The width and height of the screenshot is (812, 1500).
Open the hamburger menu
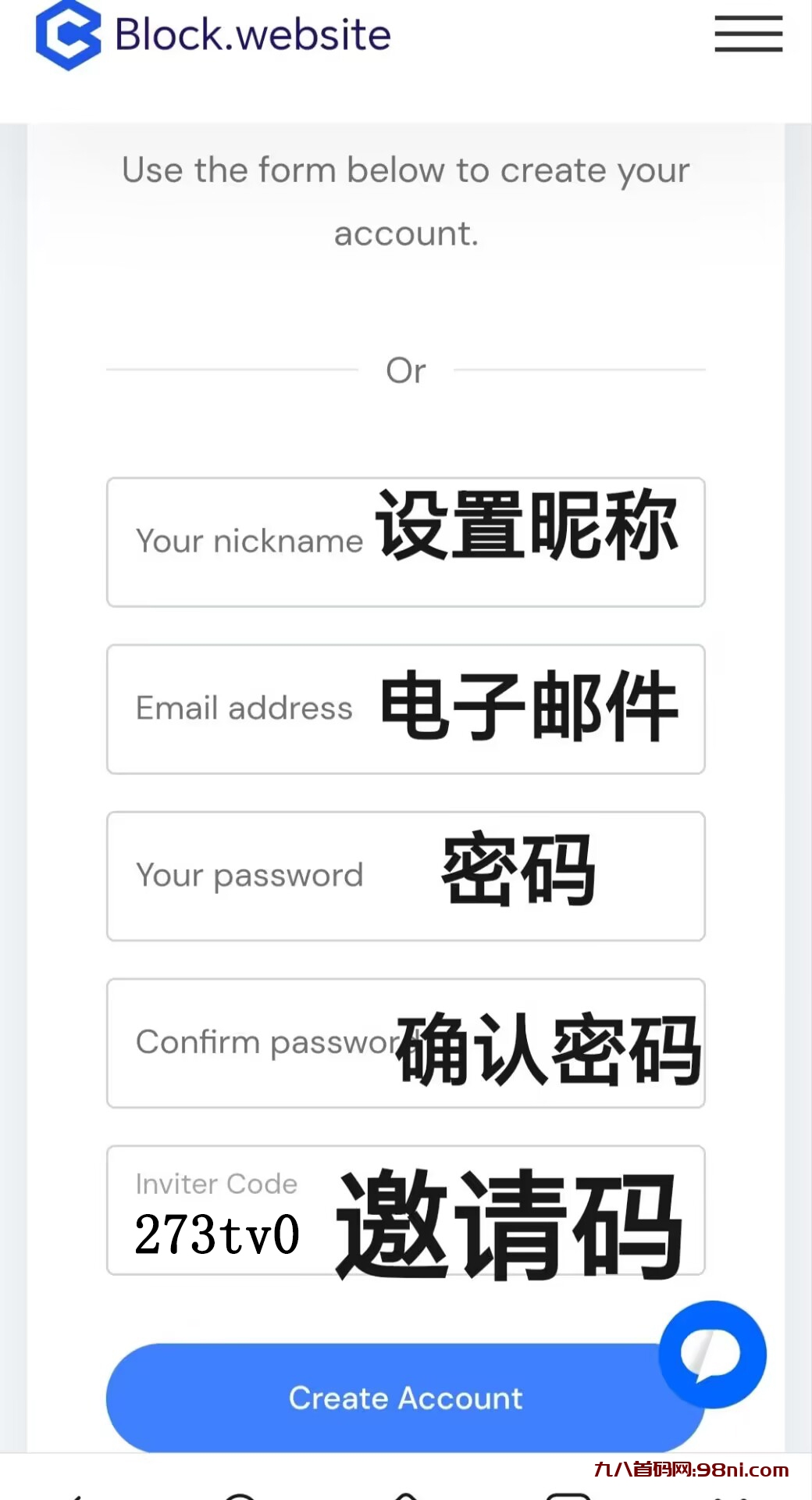748,34
